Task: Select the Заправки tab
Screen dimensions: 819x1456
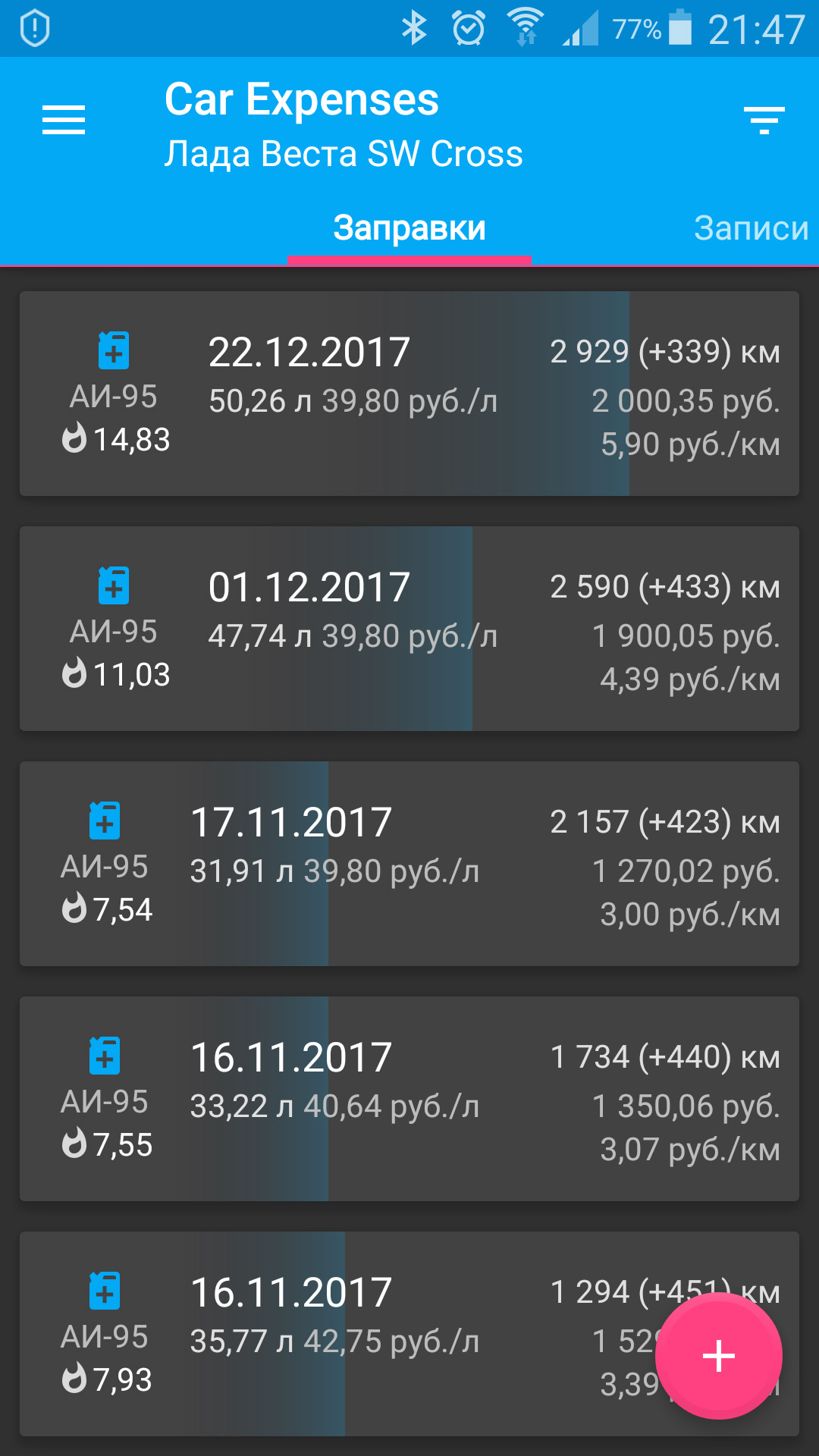Action: click(x=409, y=228)
